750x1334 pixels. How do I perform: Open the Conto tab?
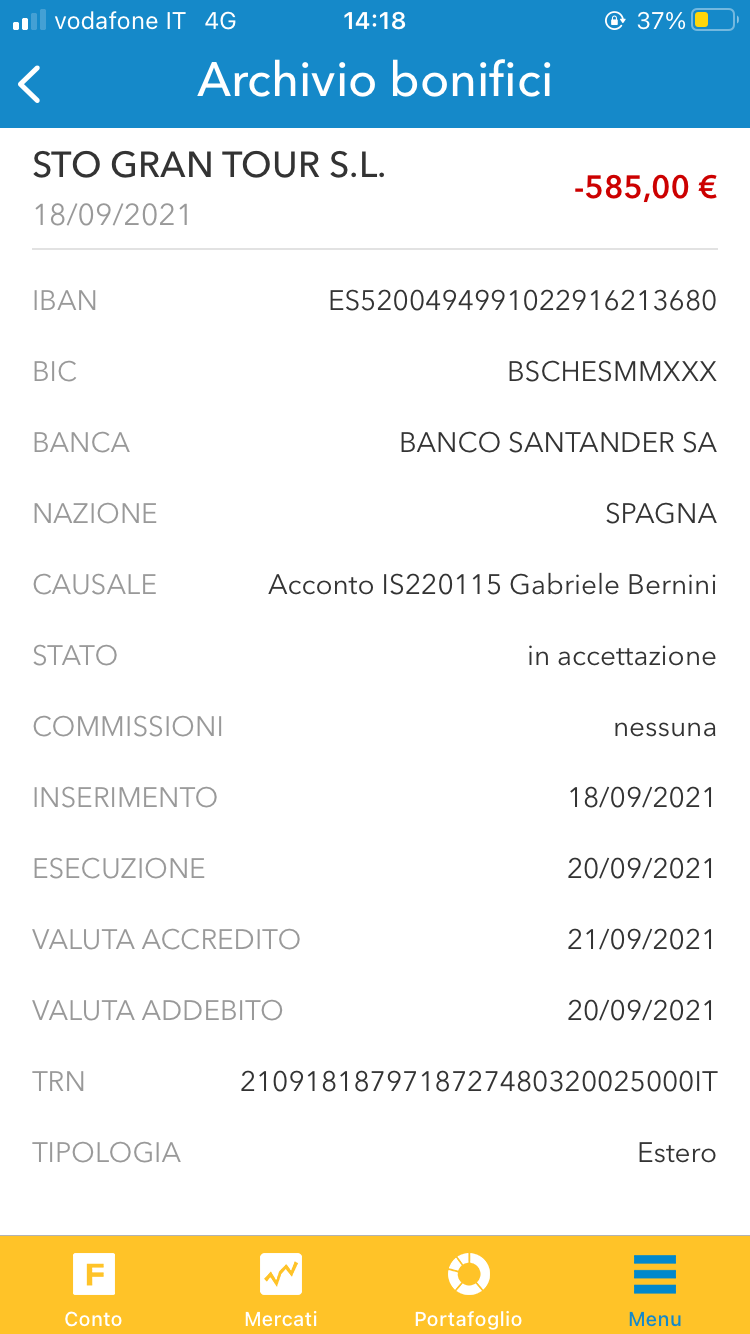94,1287
